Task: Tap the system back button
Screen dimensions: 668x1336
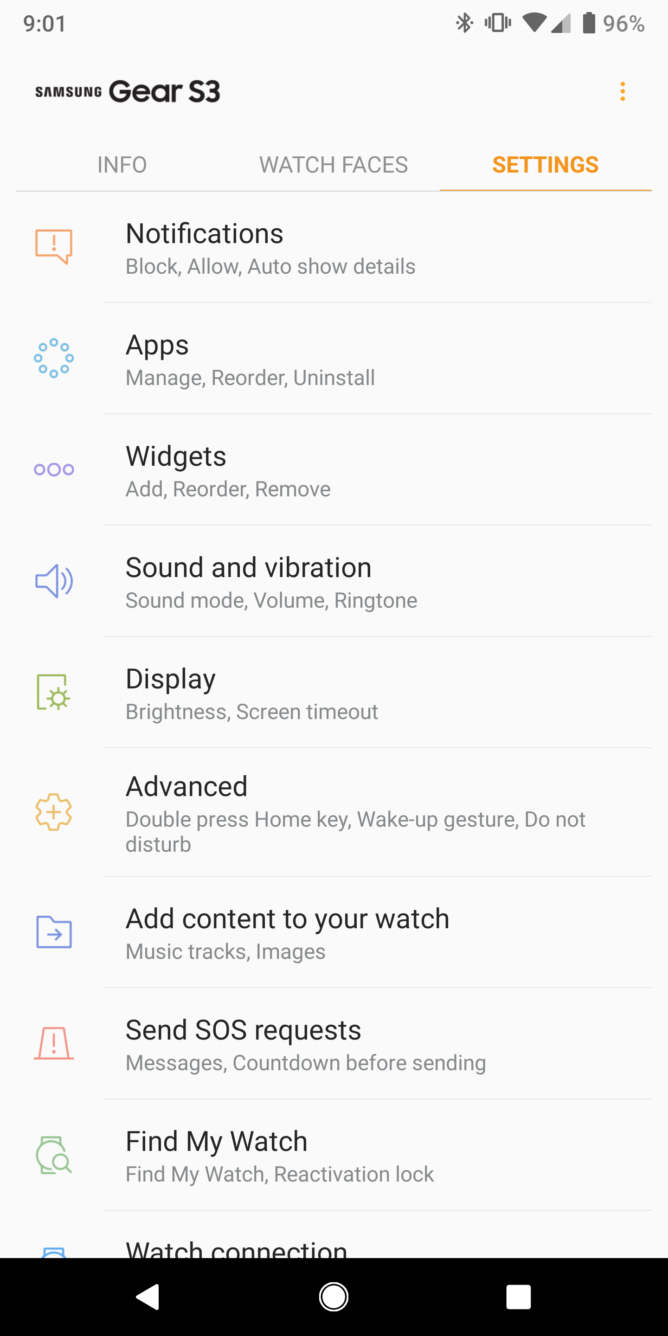Action: click(148, 1297)
